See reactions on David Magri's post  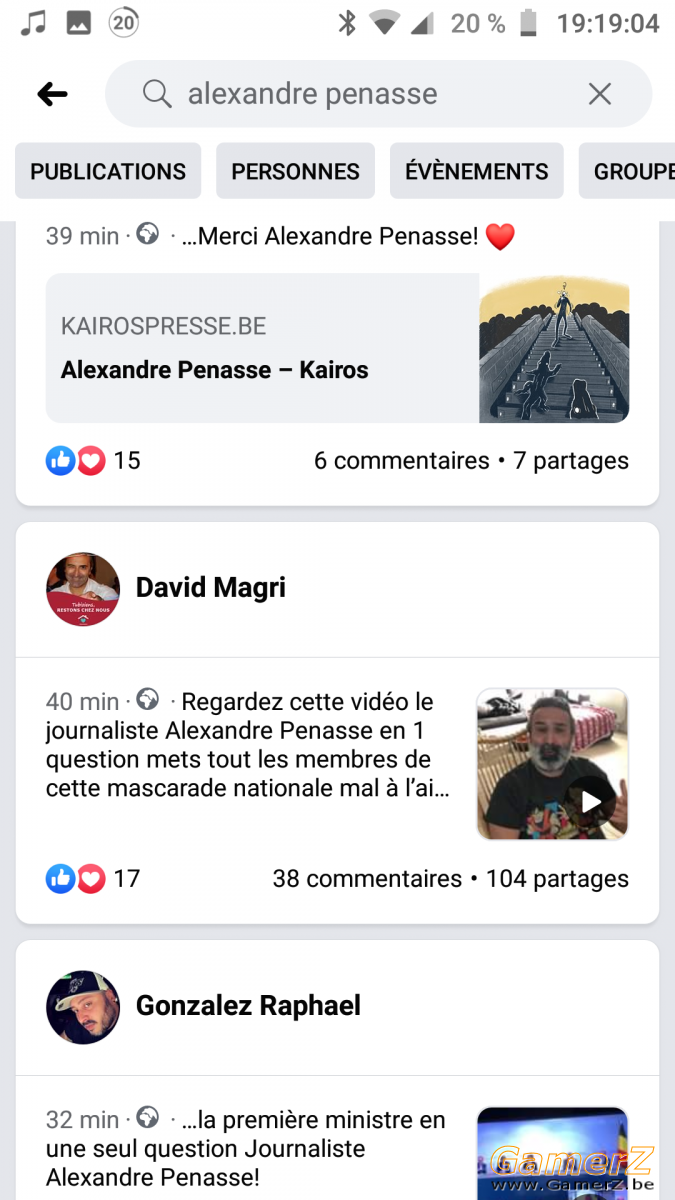pos(93,879)
